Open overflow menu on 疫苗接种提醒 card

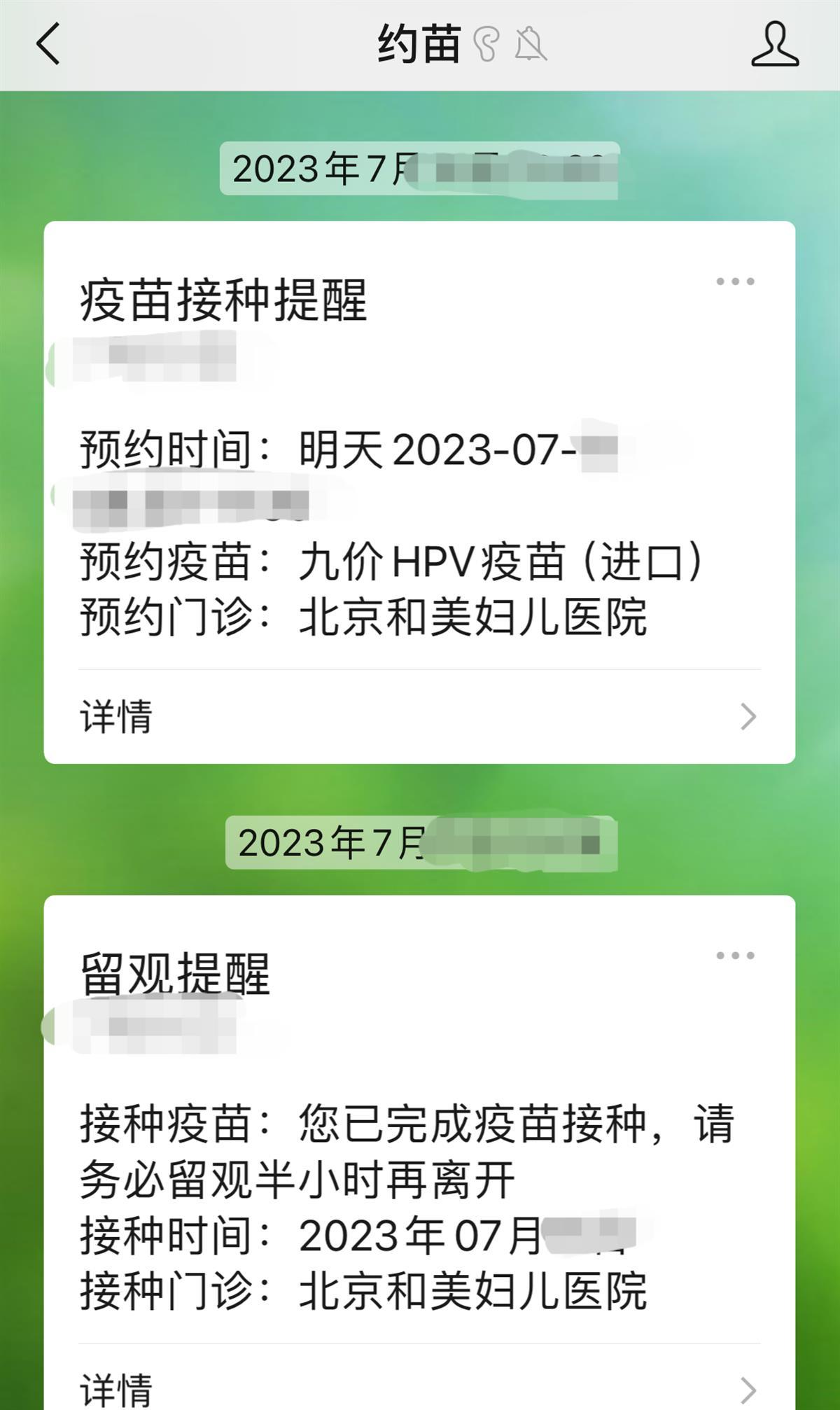tap(735, 281)
